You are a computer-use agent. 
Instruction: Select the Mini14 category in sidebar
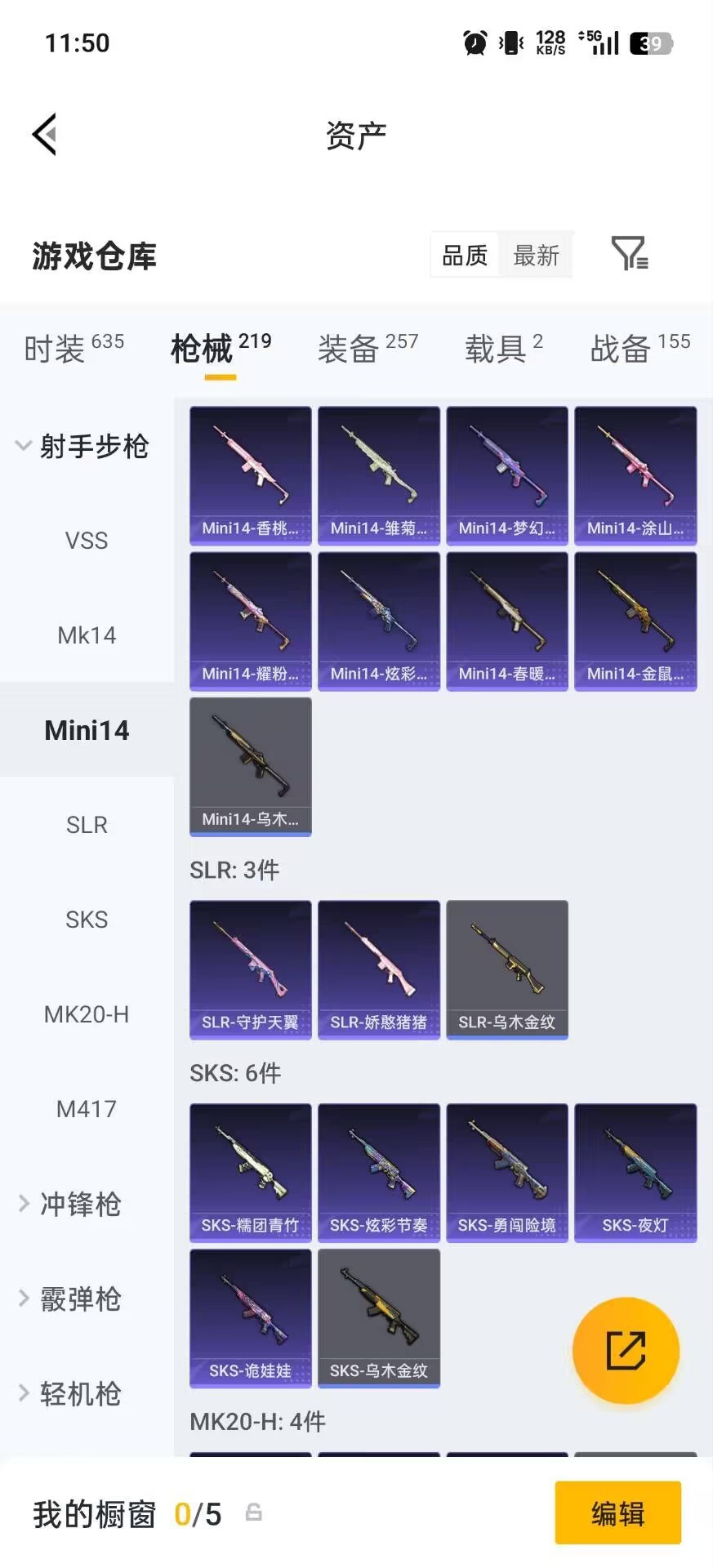(87, 729)
